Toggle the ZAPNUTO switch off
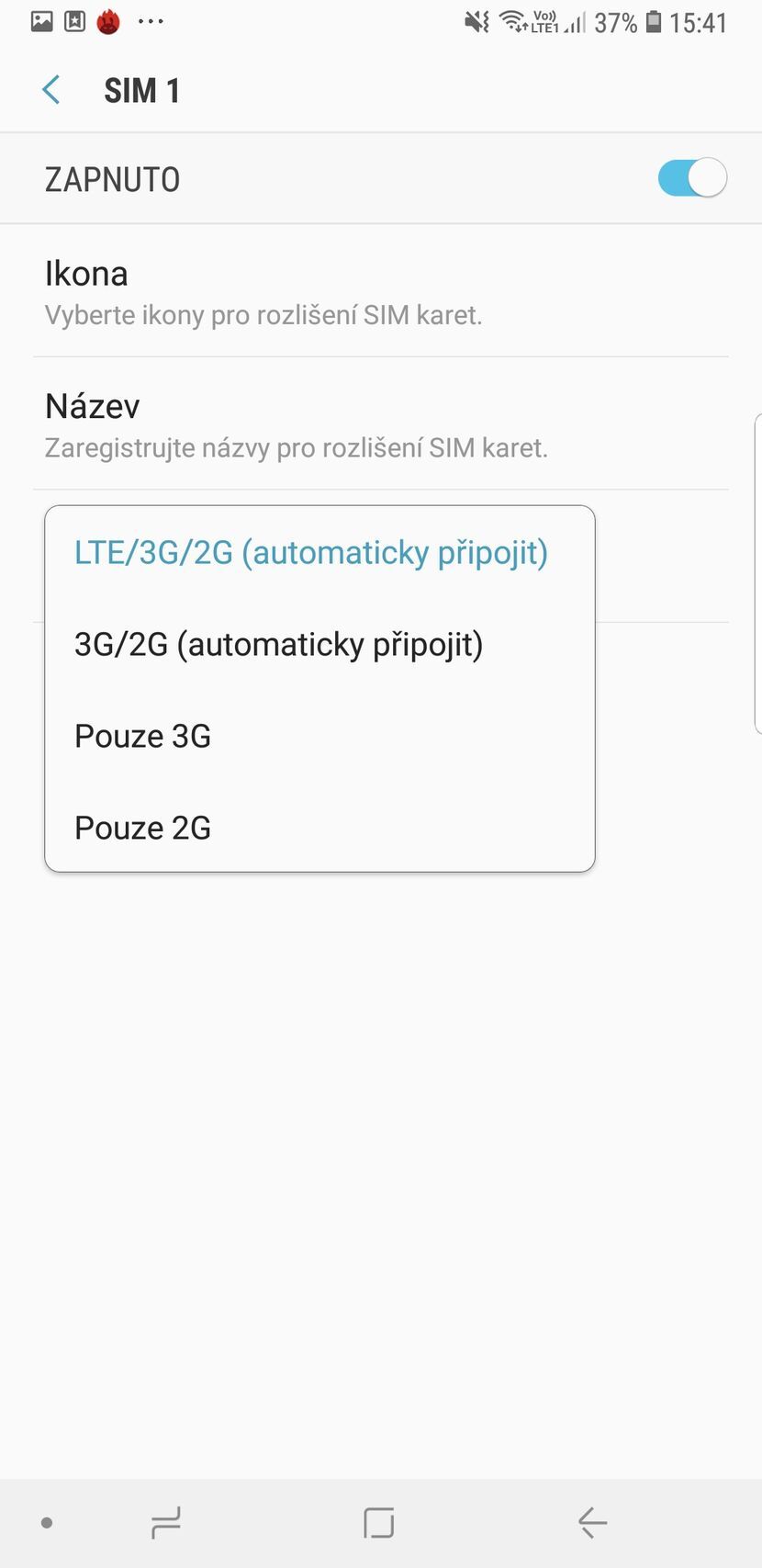762x1568 pixels. [x=691, y=178]
